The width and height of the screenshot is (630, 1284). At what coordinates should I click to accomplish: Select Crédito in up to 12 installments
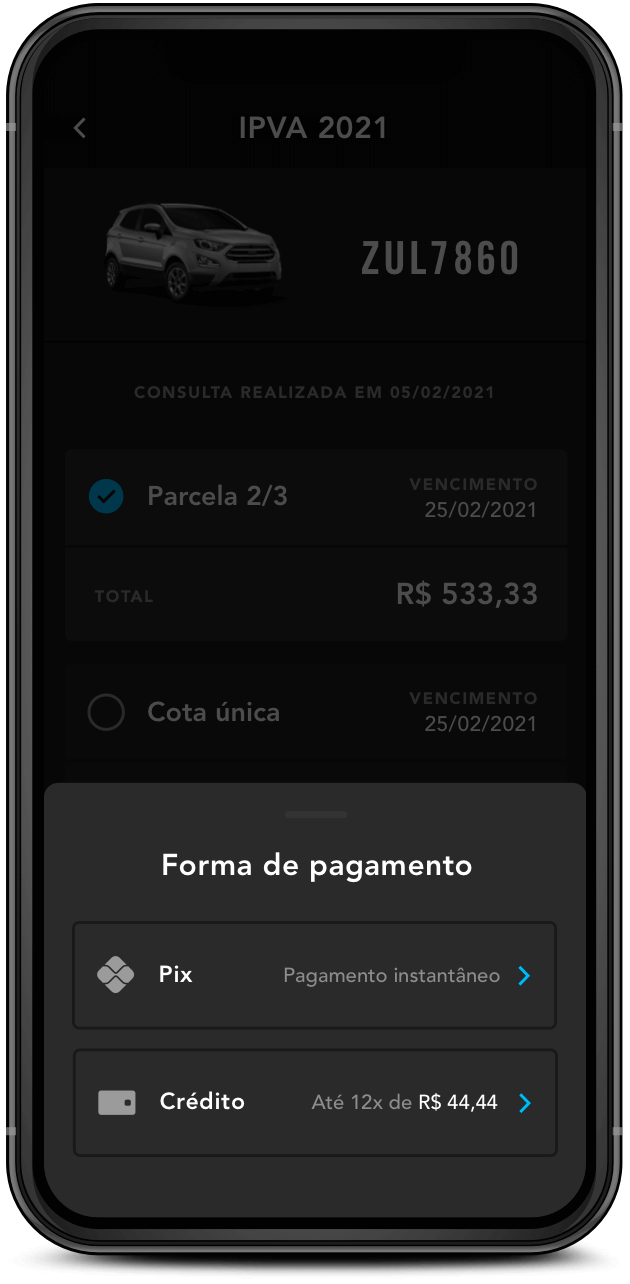point(314,1103)
